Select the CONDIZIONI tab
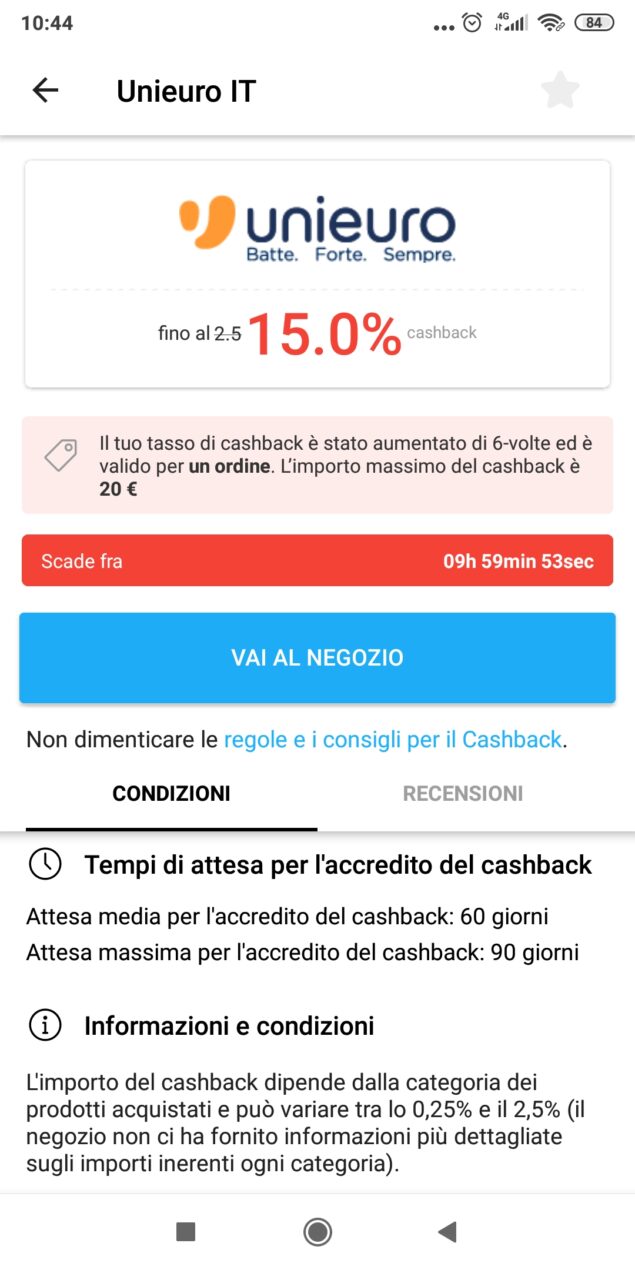Screen dimensions: 635x1270 pos(171,794)
